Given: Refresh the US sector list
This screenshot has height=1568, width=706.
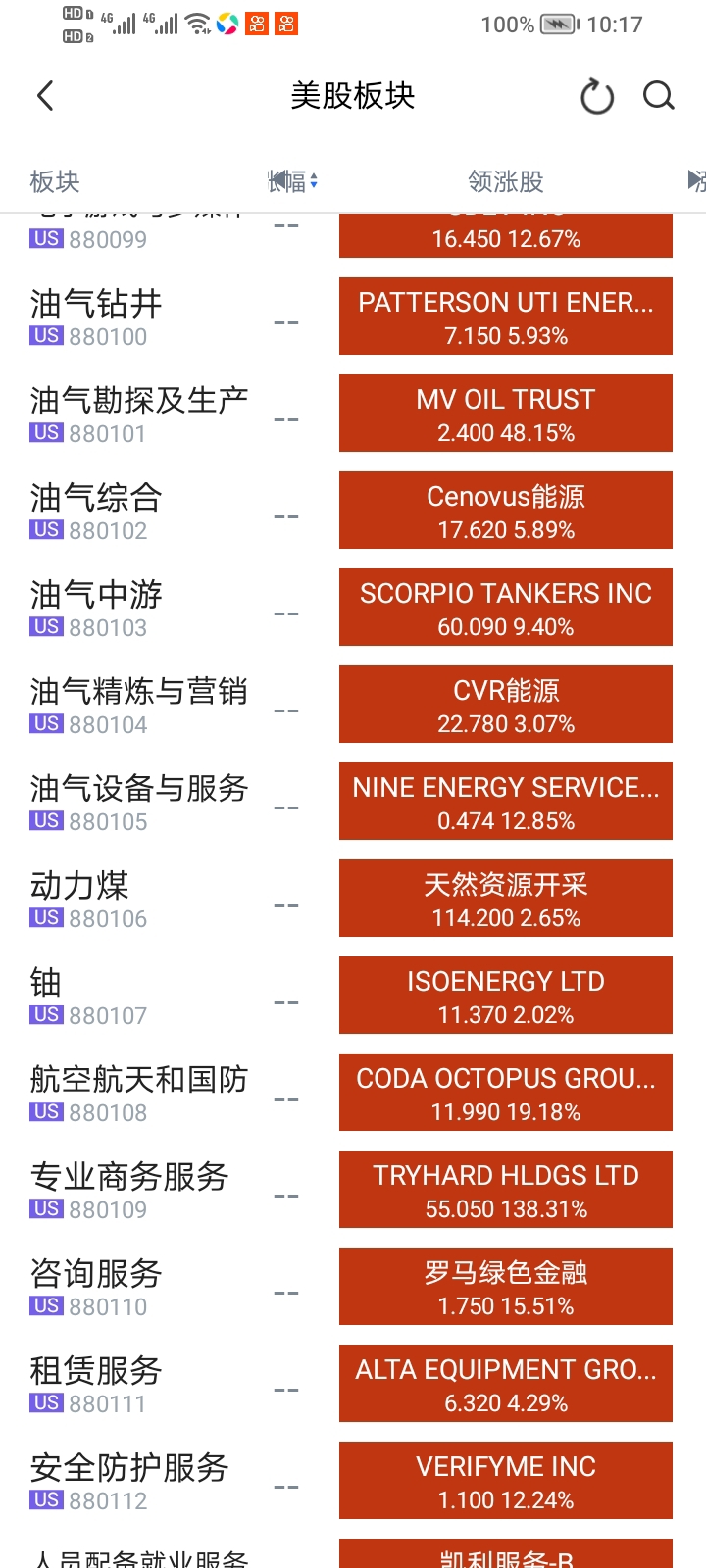Looking at the screenshot, I should 596,96.
